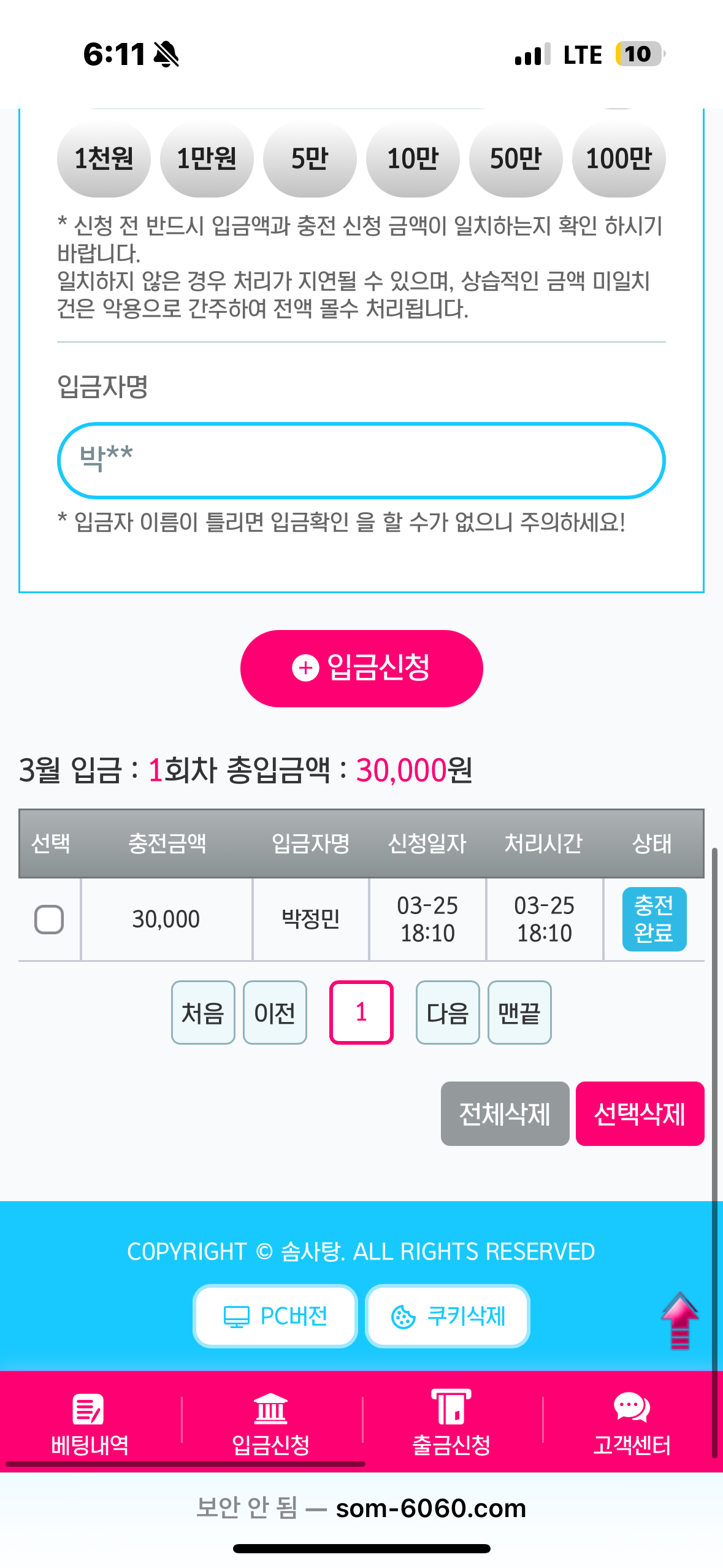Tap the 1천원 amount chip

click(104, 159)
